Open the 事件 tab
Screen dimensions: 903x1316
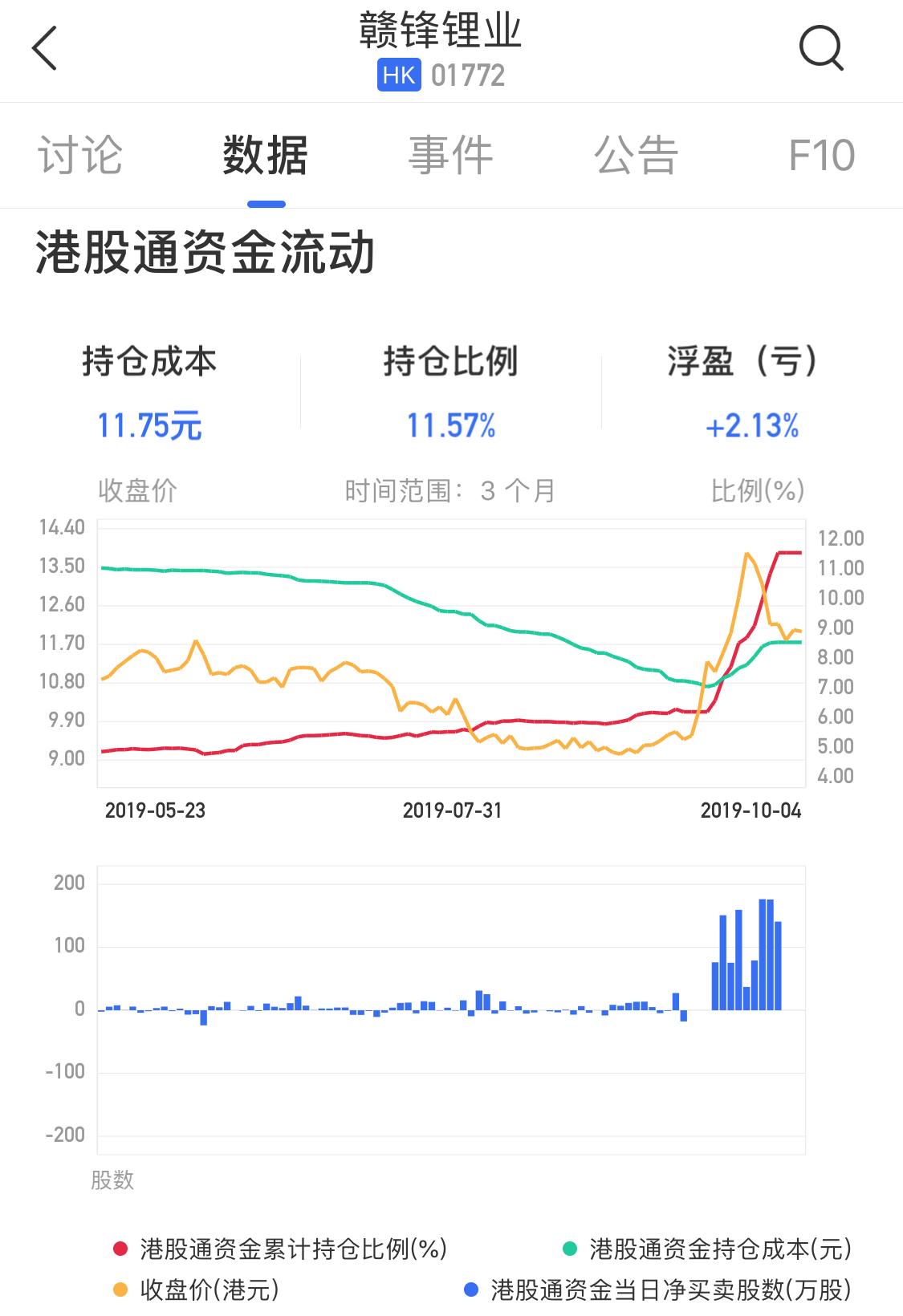450,155
